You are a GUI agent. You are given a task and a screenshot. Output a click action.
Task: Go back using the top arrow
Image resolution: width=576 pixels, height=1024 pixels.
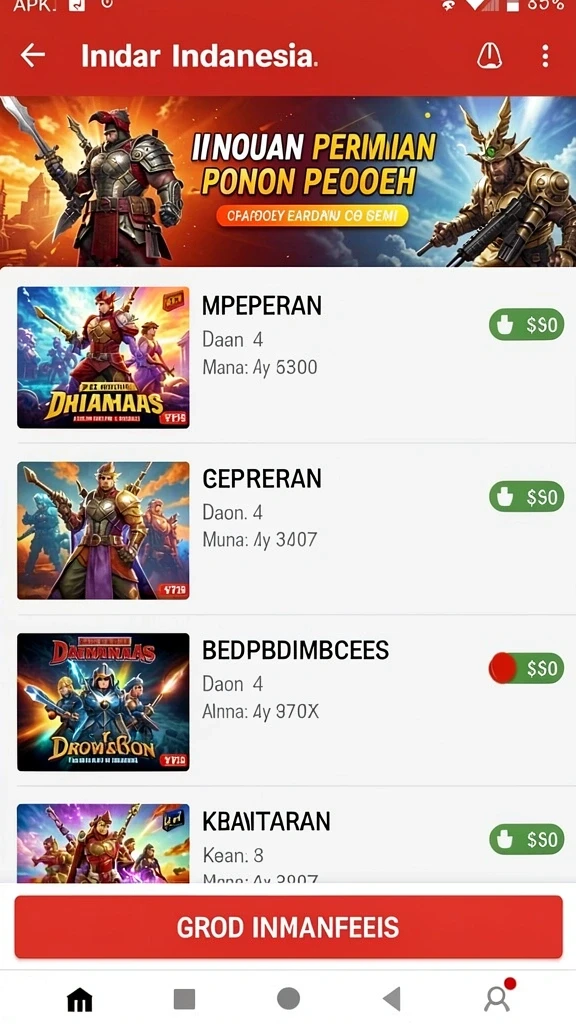[x=33, y=56]
